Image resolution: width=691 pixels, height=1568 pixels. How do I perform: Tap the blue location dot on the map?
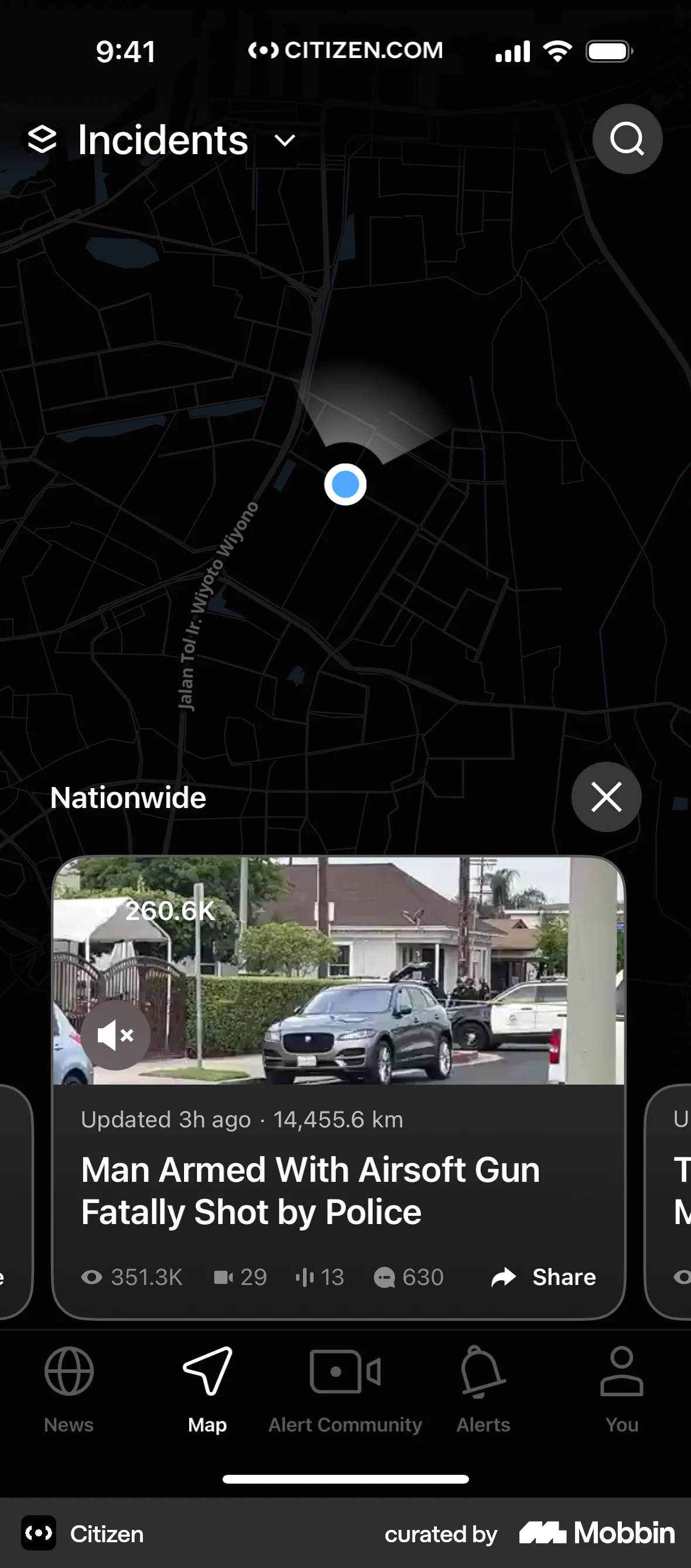point(345,483)
